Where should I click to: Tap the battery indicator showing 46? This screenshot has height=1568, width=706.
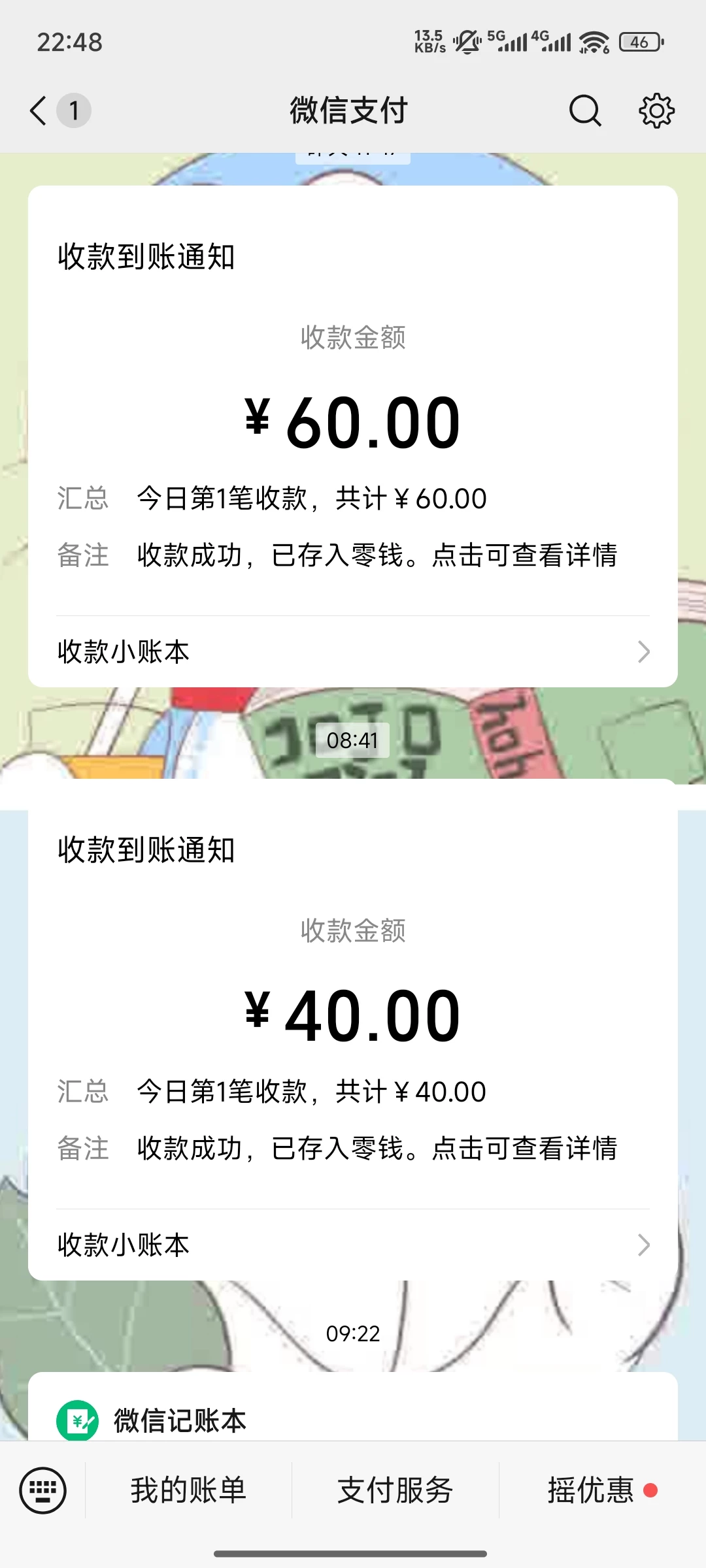pos(637,41)
